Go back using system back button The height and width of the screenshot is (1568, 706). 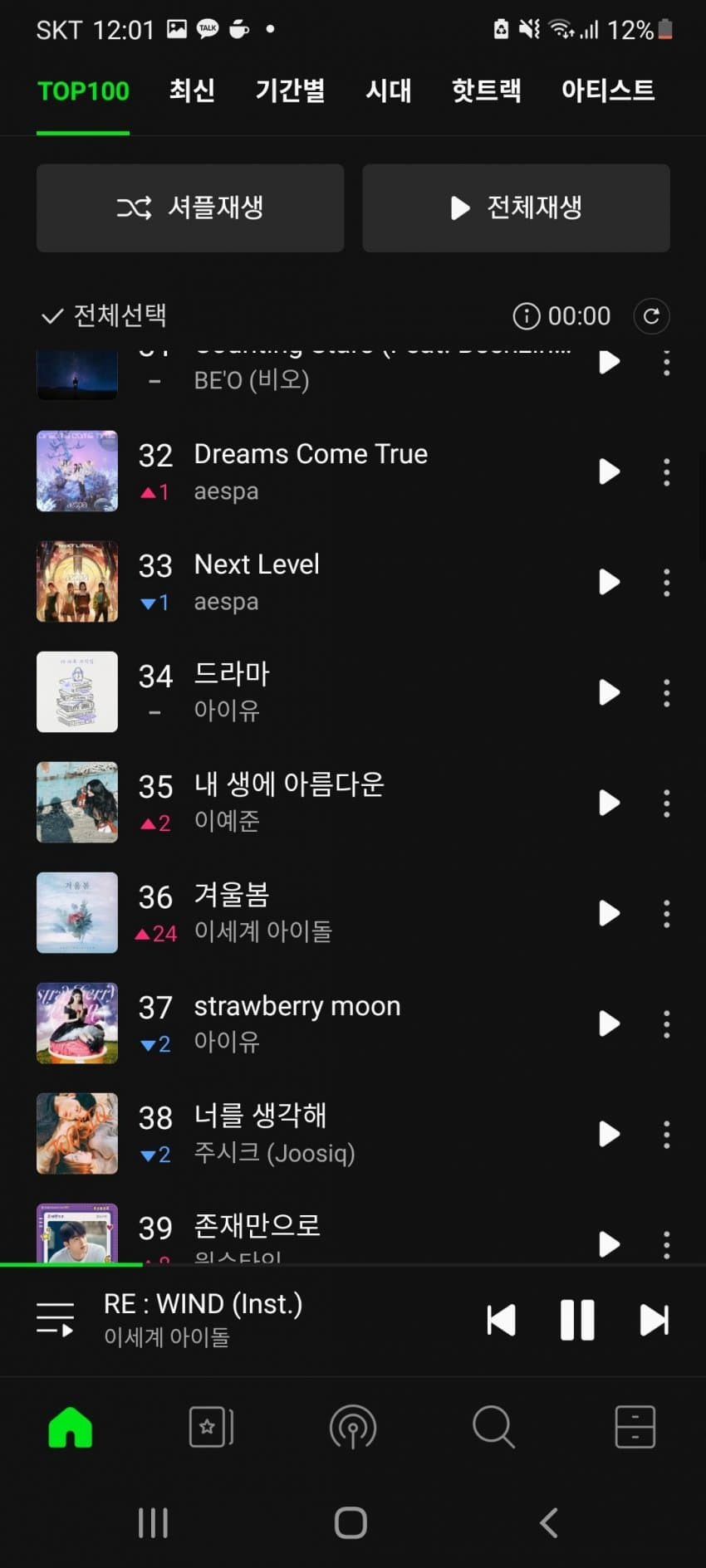(x=548, y=1523)
